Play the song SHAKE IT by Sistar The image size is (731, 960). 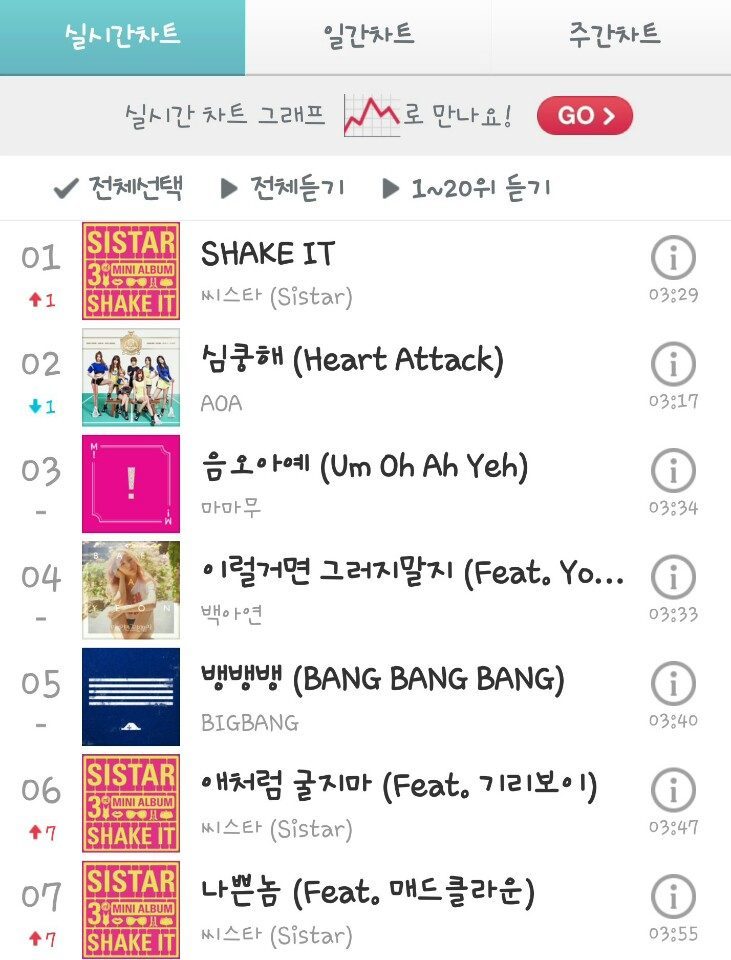tap(268, 255)
